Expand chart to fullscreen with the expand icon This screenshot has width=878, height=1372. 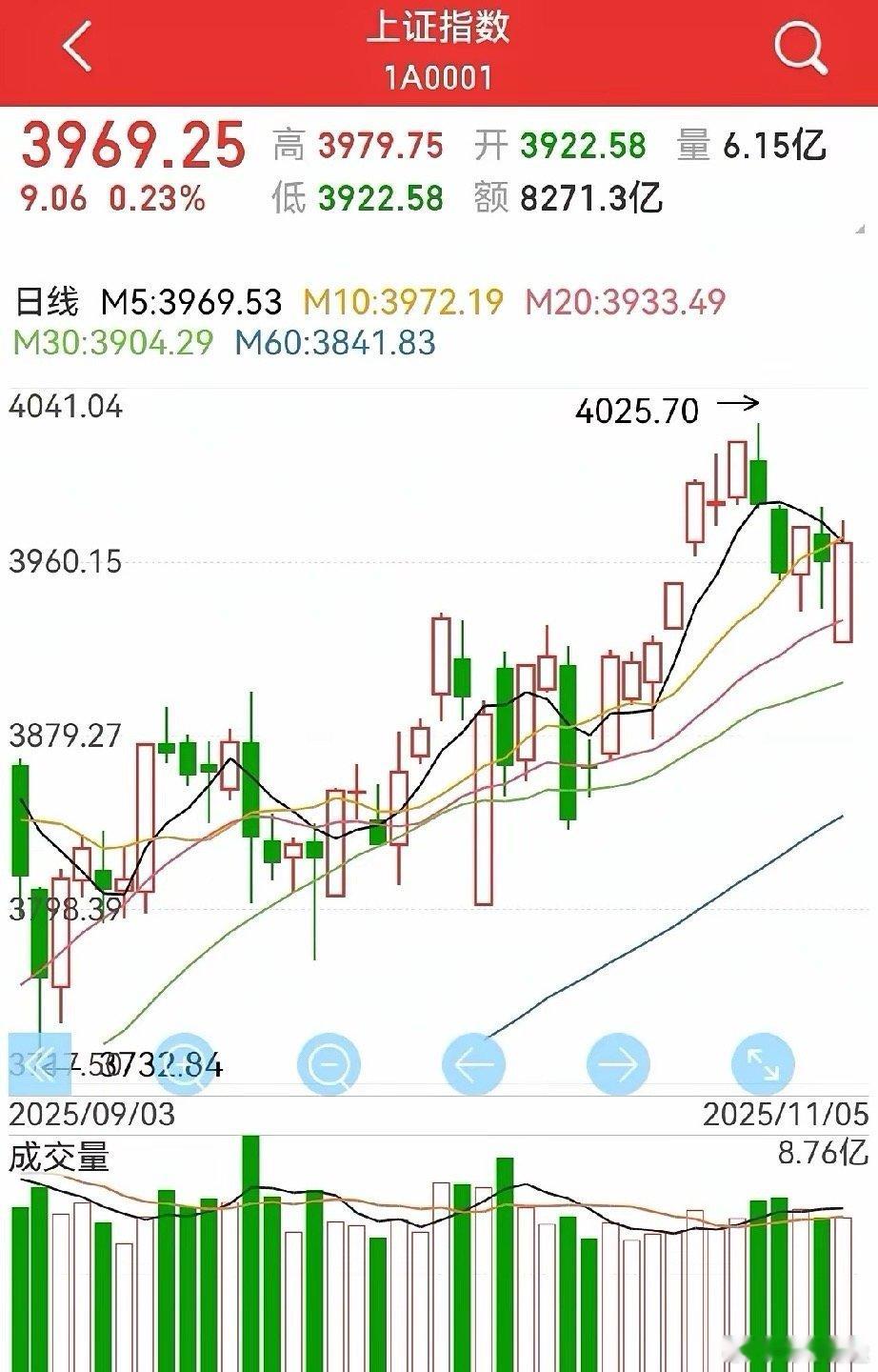762,1065
